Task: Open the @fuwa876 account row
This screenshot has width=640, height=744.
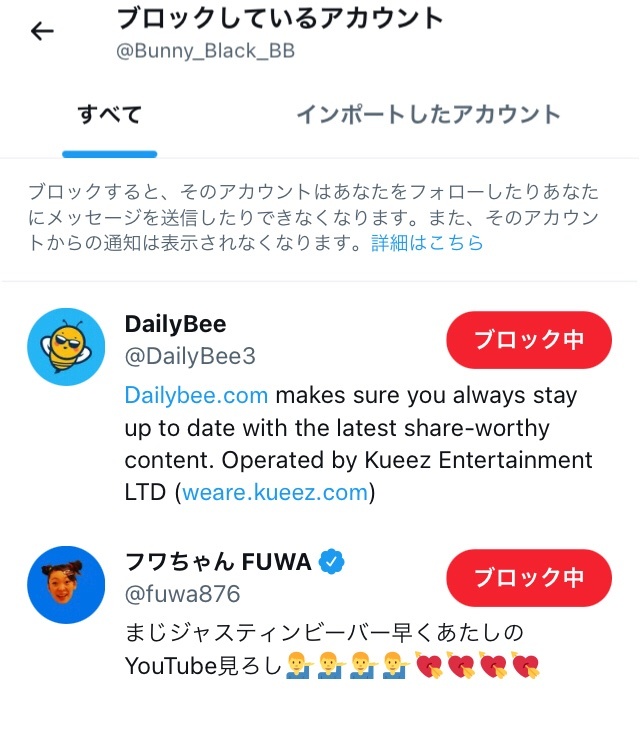Action: (183, 595)
